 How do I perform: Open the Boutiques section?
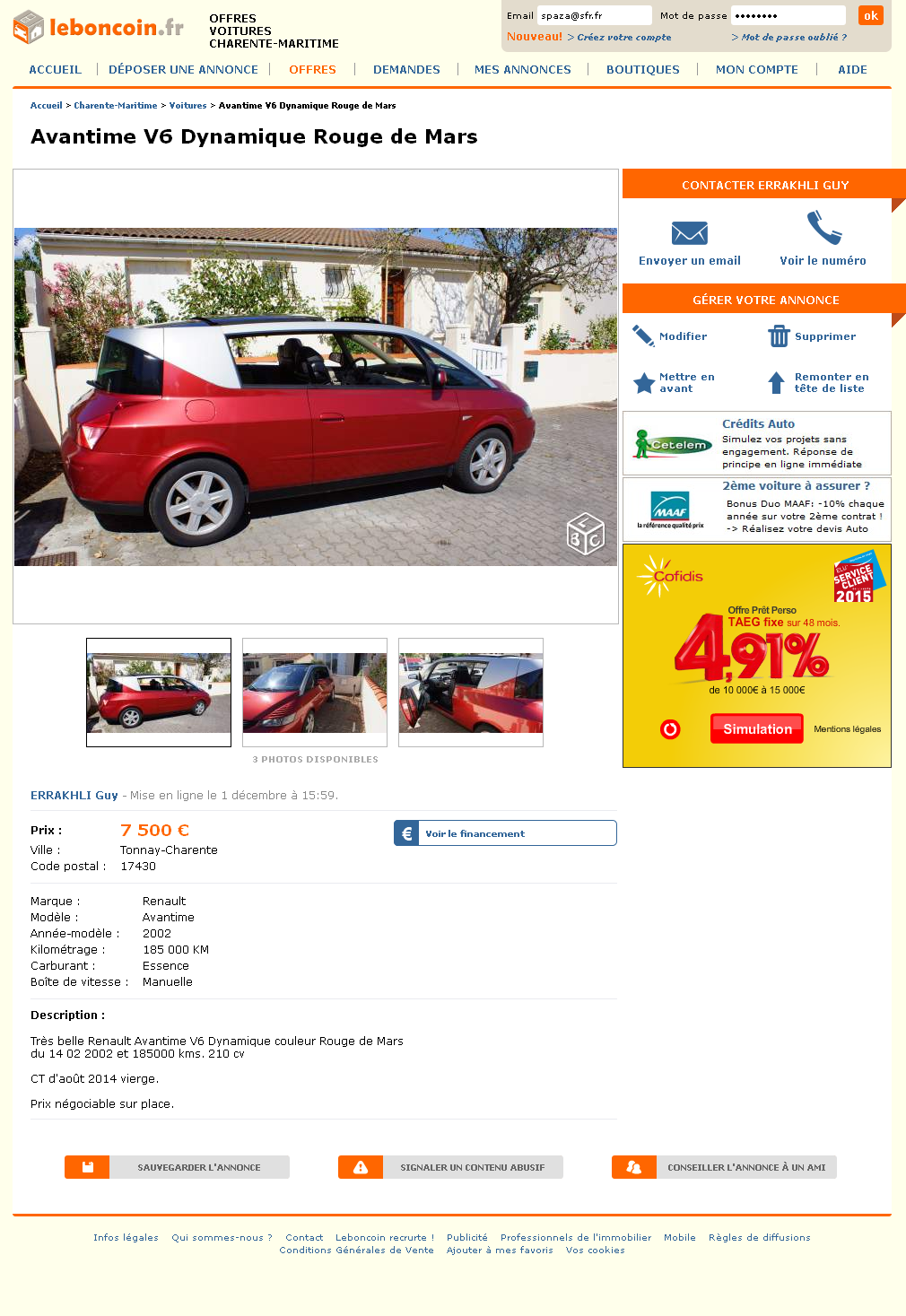click(x=642, y=69)
